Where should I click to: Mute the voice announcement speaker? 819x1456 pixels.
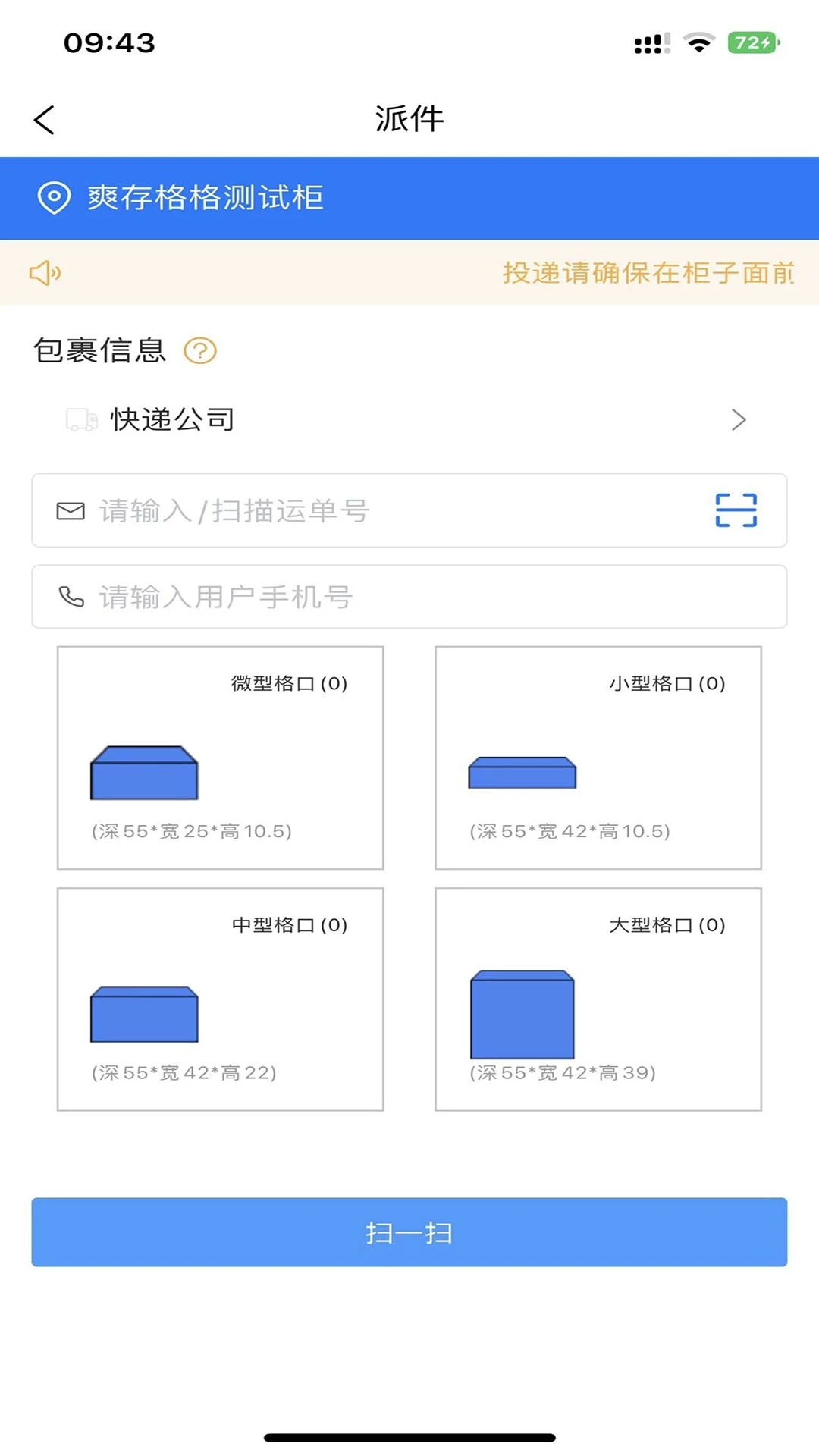coord(45,274)
